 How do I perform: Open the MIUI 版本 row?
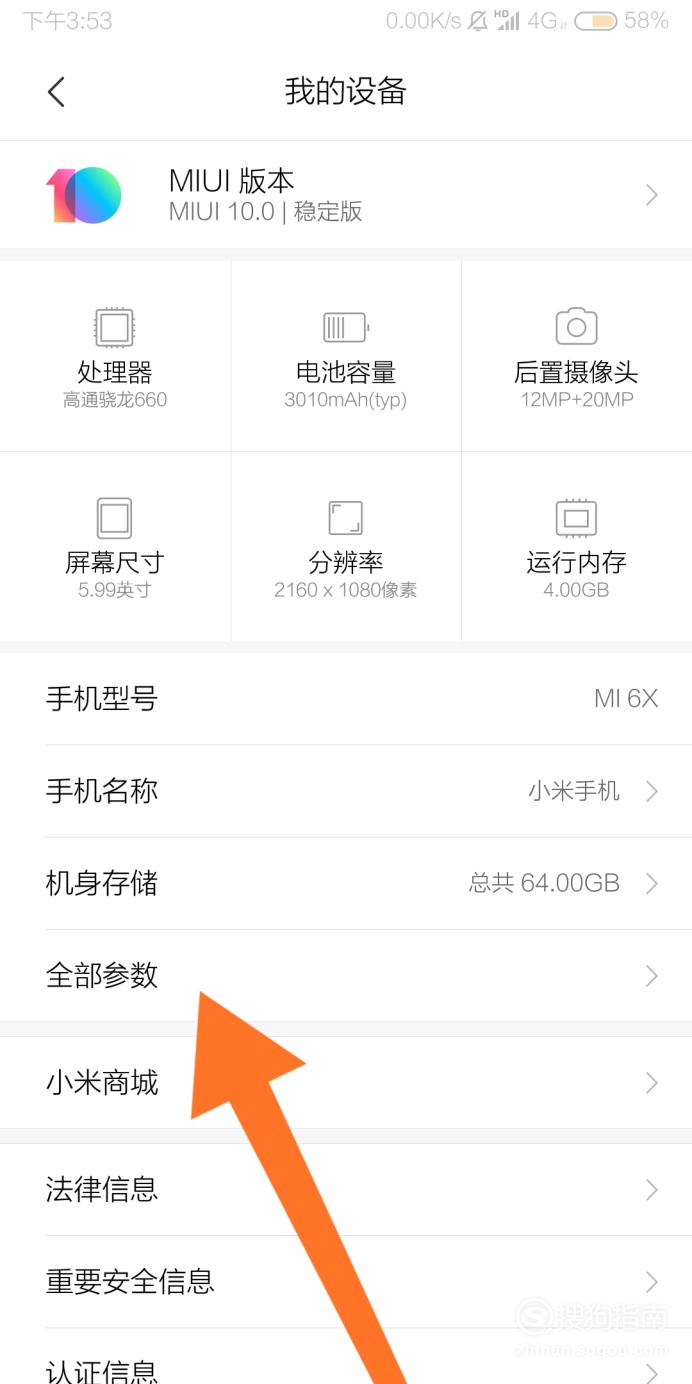point(346,195)
